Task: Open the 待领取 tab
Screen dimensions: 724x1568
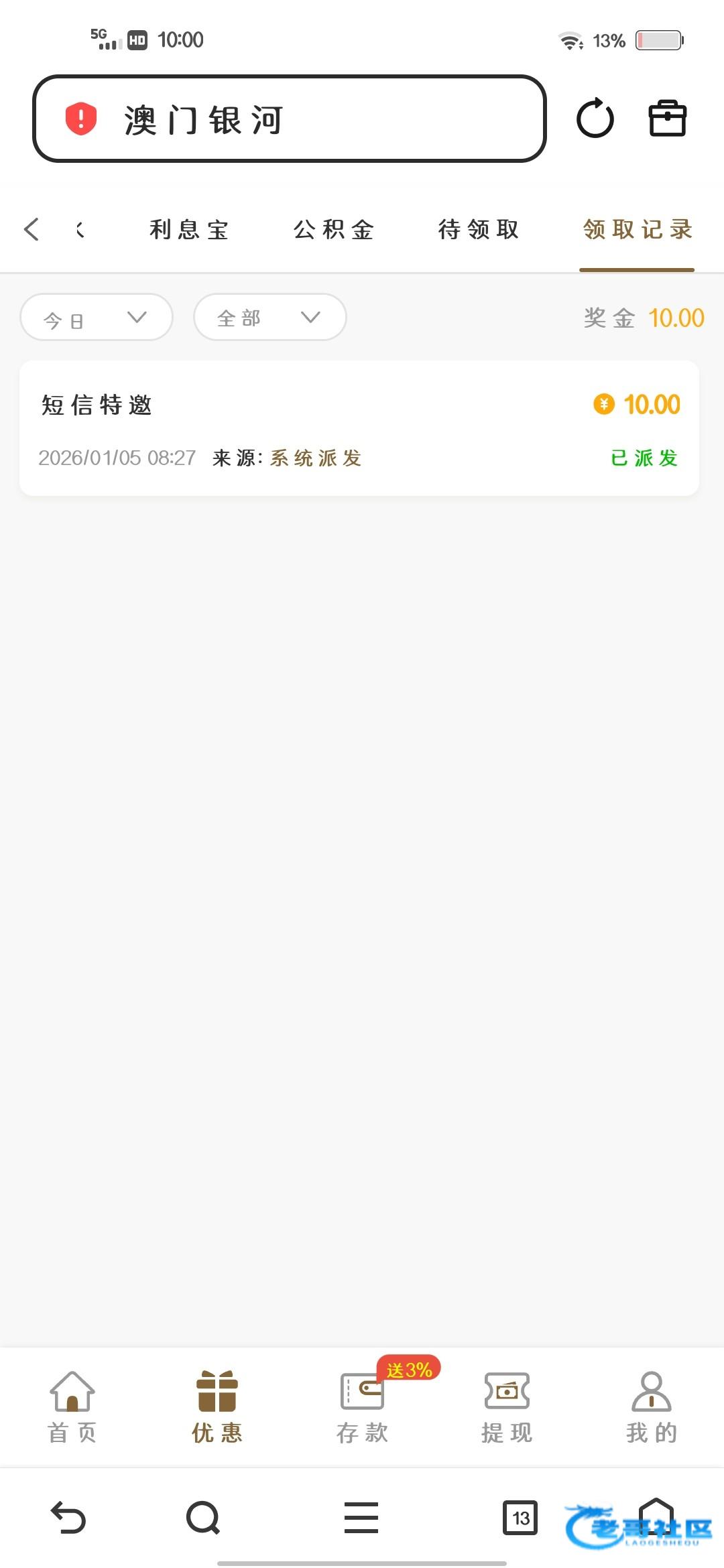Action: [x=479, y=230]
